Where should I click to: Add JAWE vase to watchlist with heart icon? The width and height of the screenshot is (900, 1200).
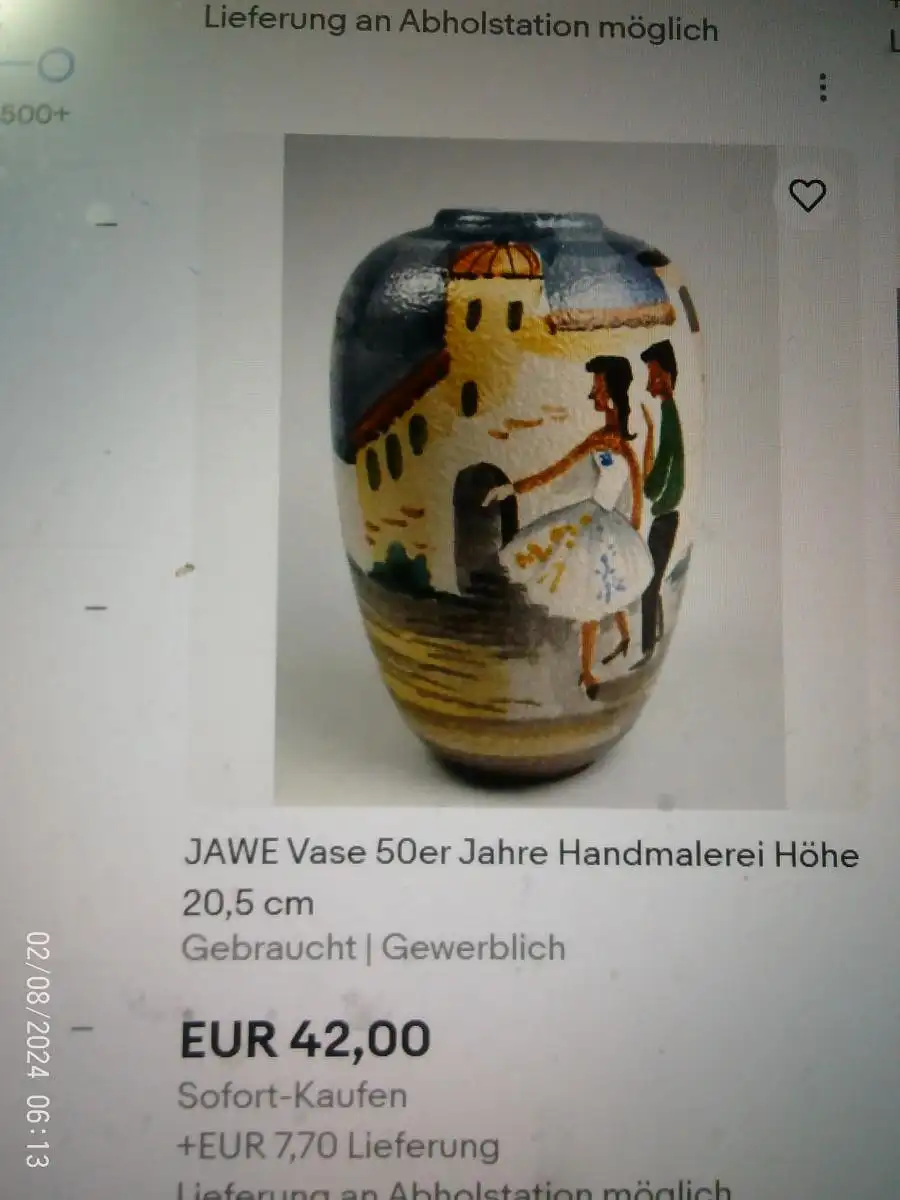(807, 196)
